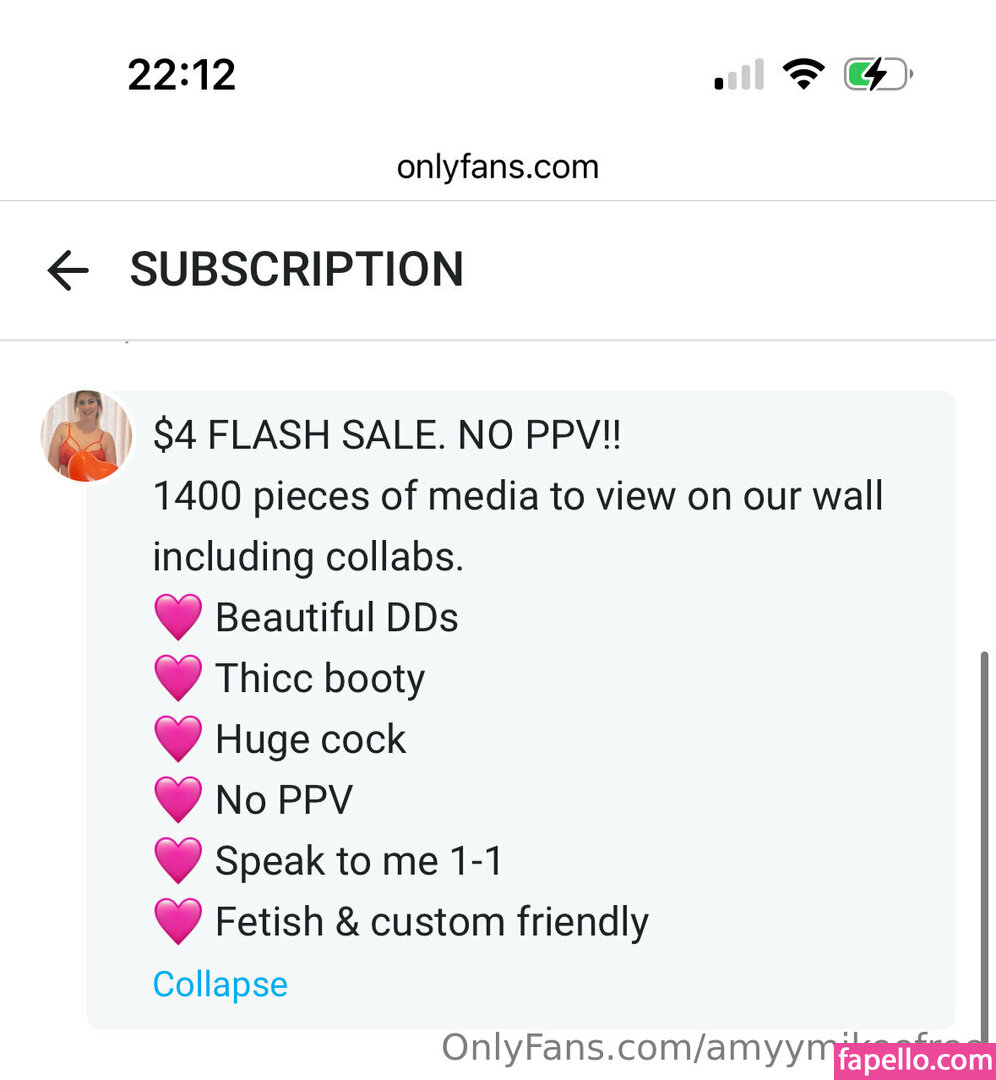996x1080 pixels.
Task: Go back from the Subscription page
Action: [x=68, y=270]
